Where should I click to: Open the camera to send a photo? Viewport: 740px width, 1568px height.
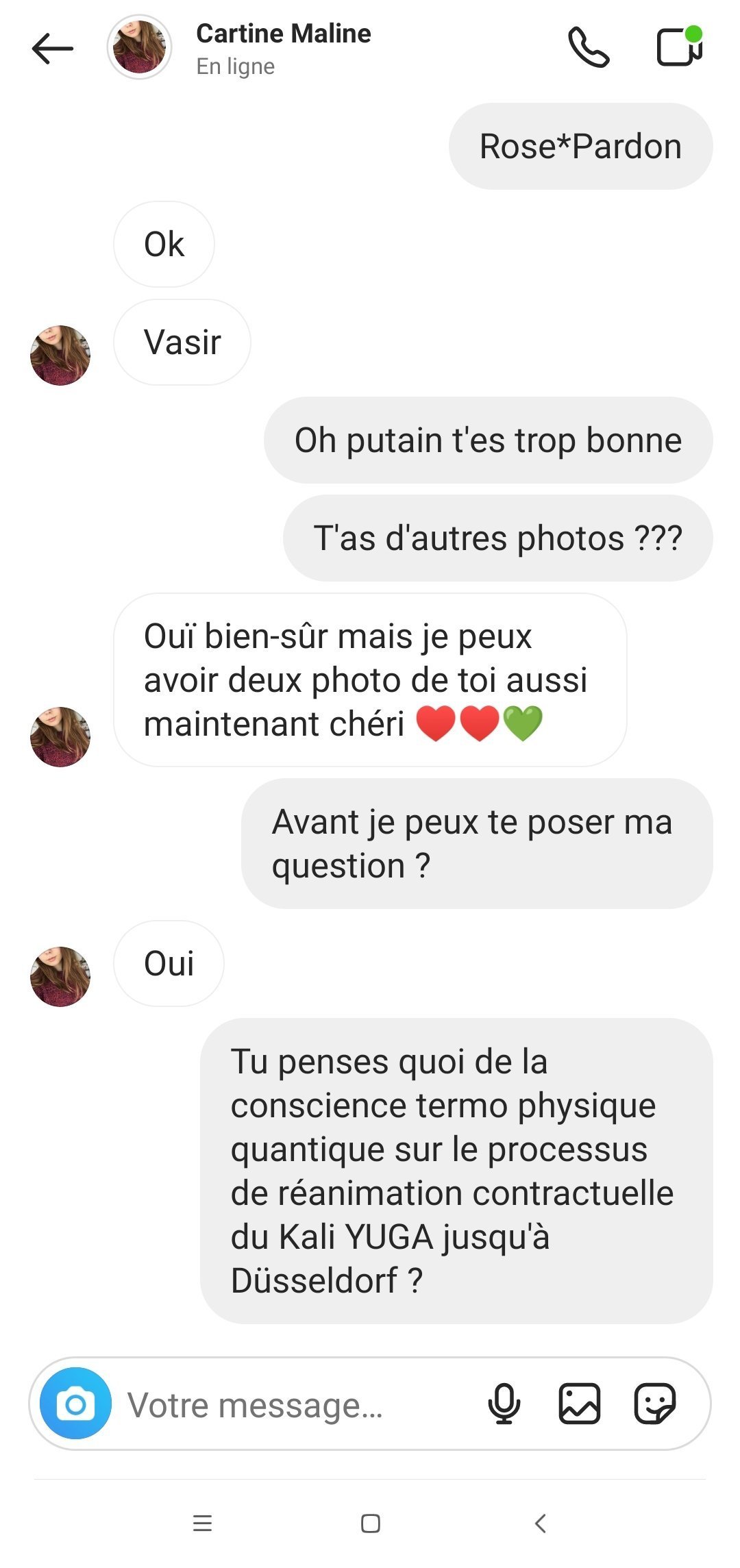[x=75, y=1404]
